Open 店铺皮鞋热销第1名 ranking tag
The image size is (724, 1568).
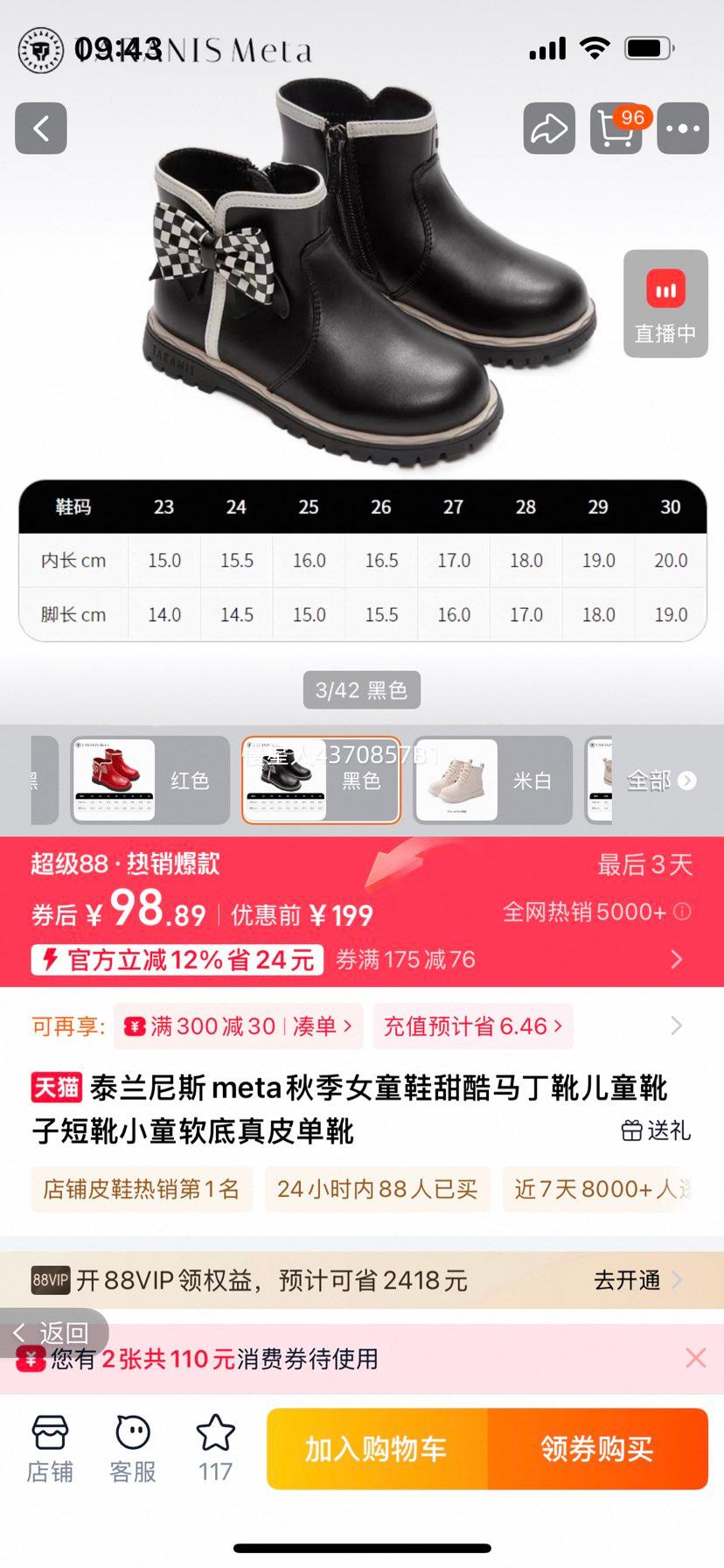click(x=142, y=1189)
